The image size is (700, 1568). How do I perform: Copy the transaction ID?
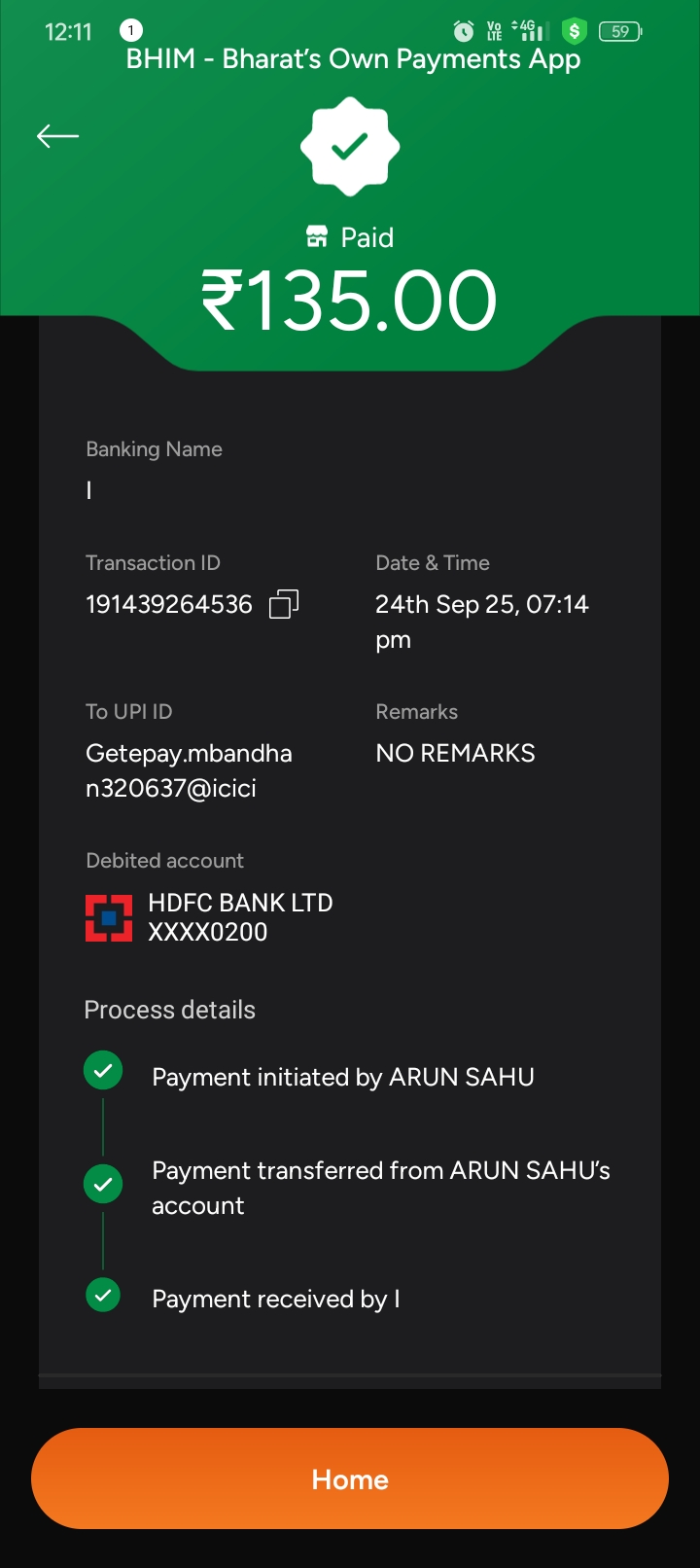283,604
